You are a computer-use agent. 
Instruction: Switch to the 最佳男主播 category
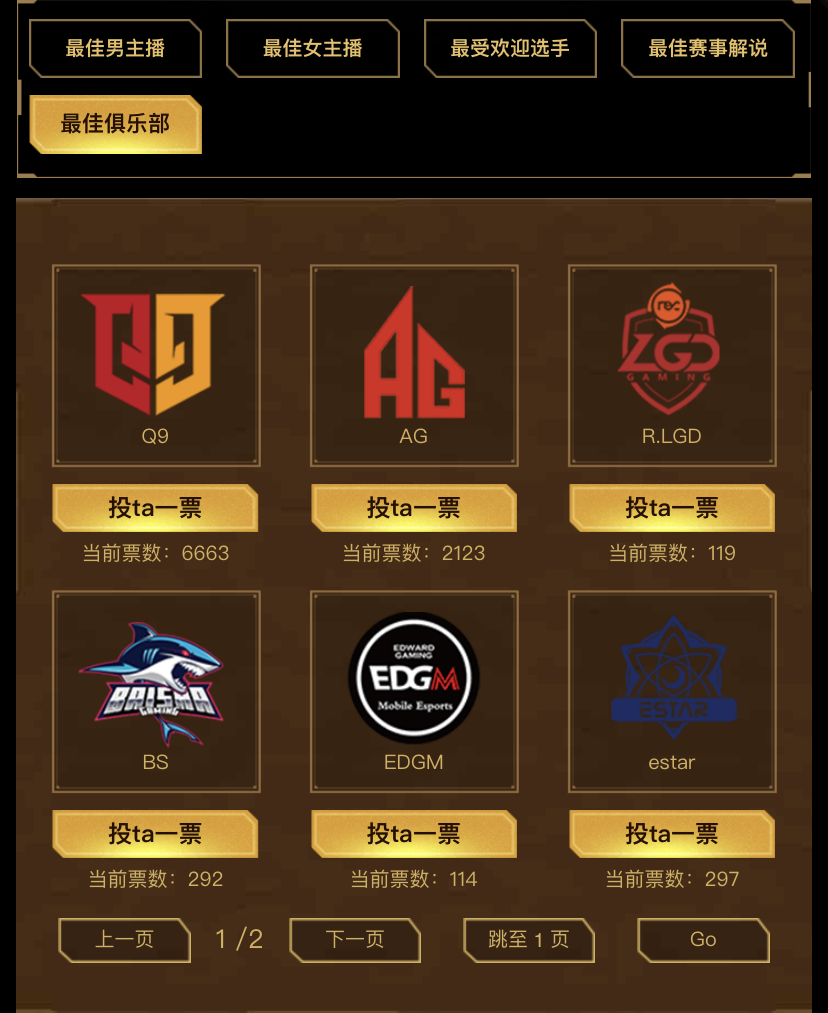115,48
